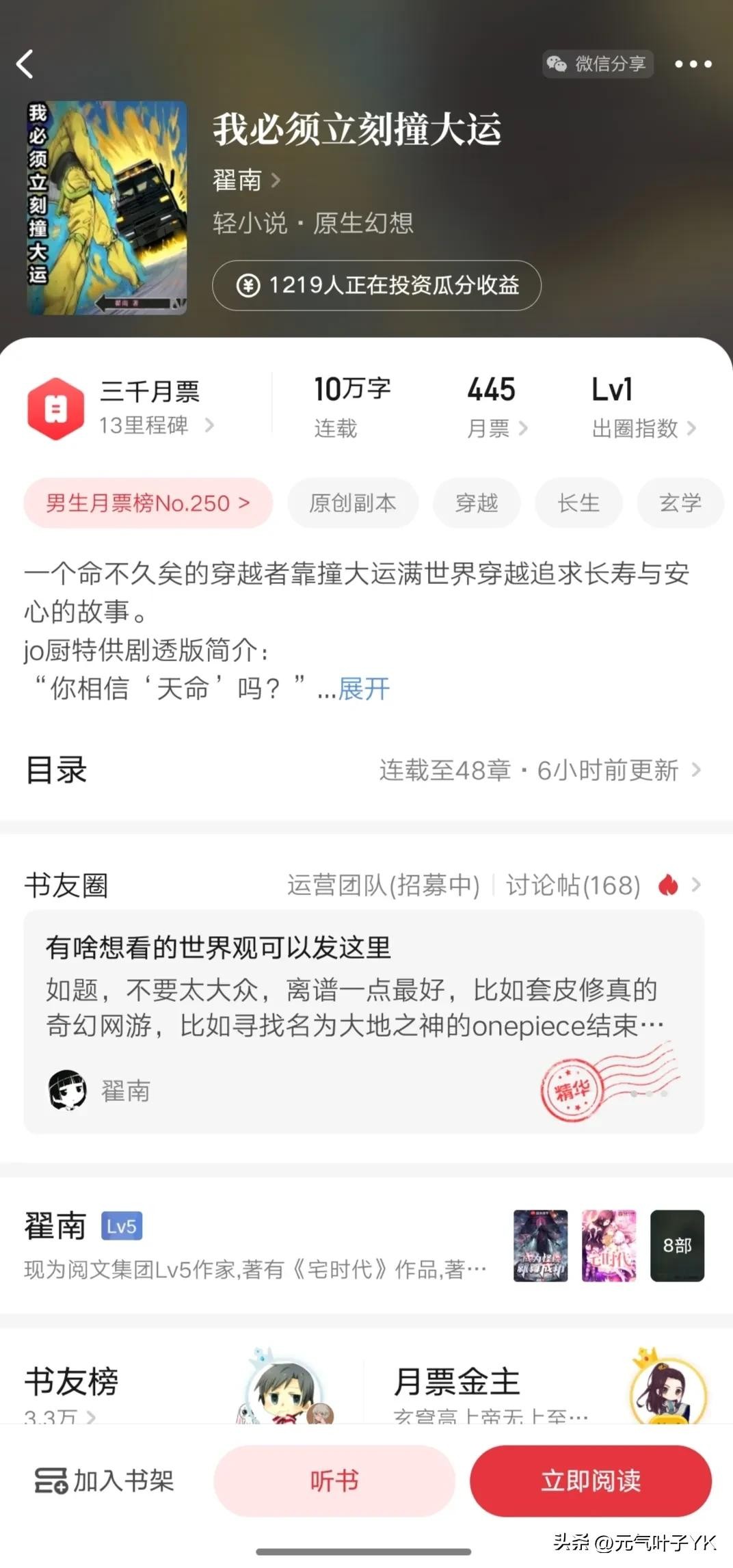Screen dimensions: 733x1568
Task: Select the 原创副本 tag chip
Action: click(x=353, y=503)
